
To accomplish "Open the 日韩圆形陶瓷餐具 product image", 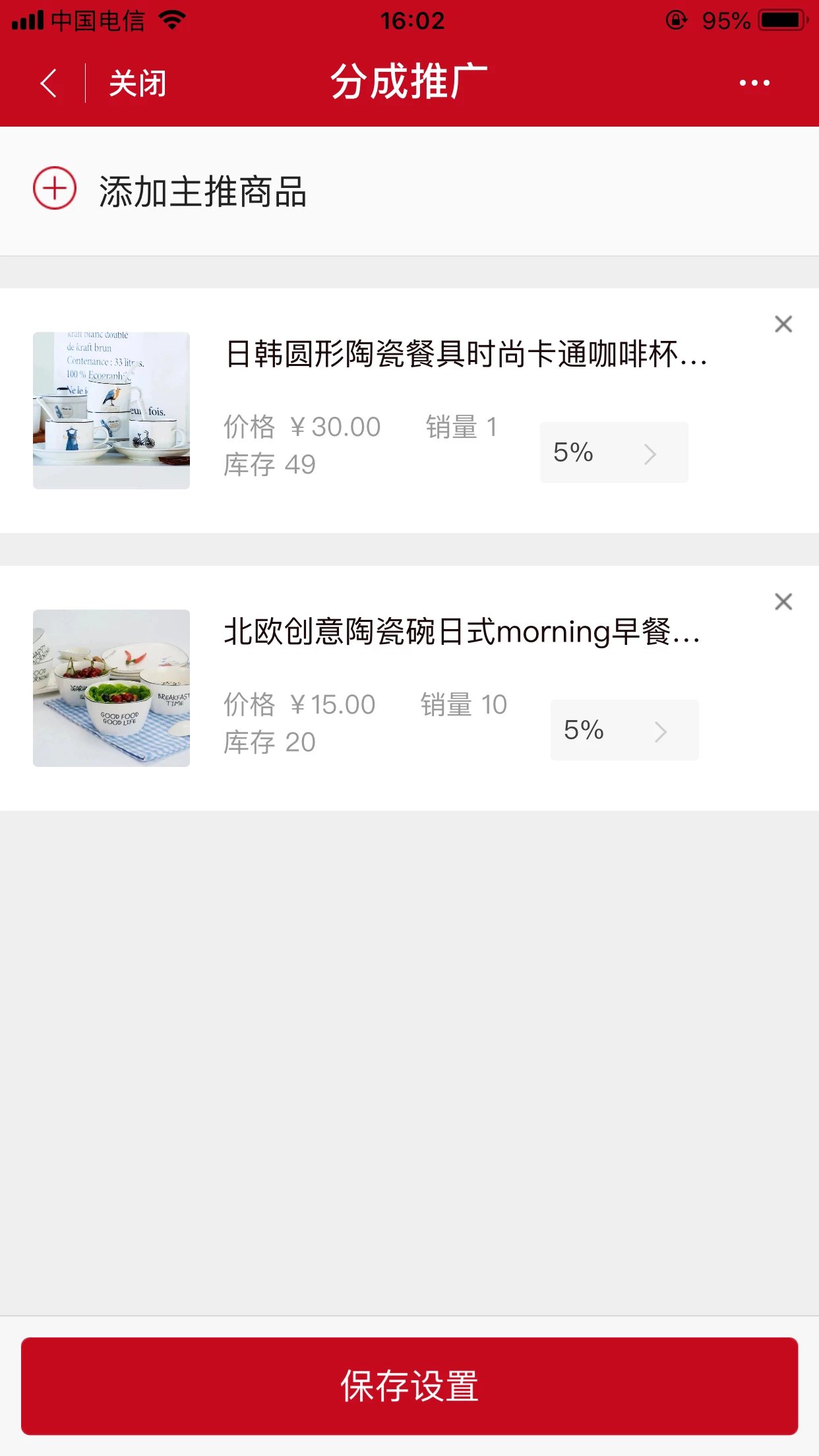I will click(111, 410).
